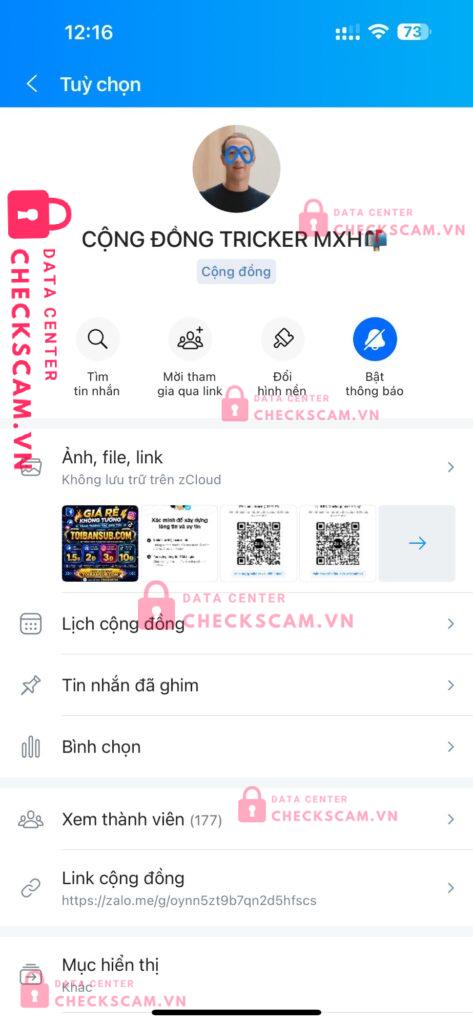Open the community profile picture
Image resolution: width=473 pixels, height=1024 pixels.
(236, 168)
